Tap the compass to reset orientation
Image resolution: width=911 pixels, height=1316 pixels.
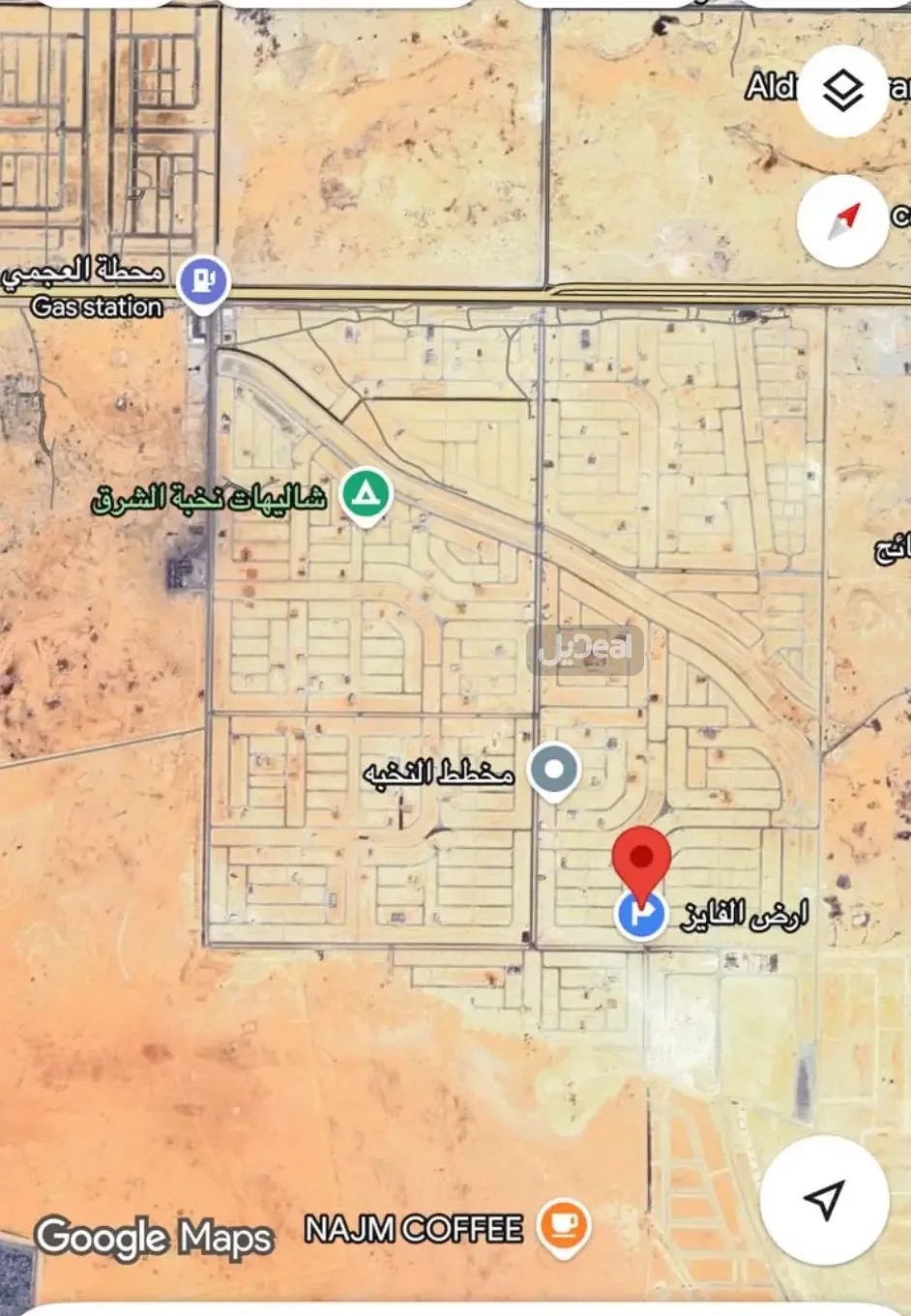point(842,221)
